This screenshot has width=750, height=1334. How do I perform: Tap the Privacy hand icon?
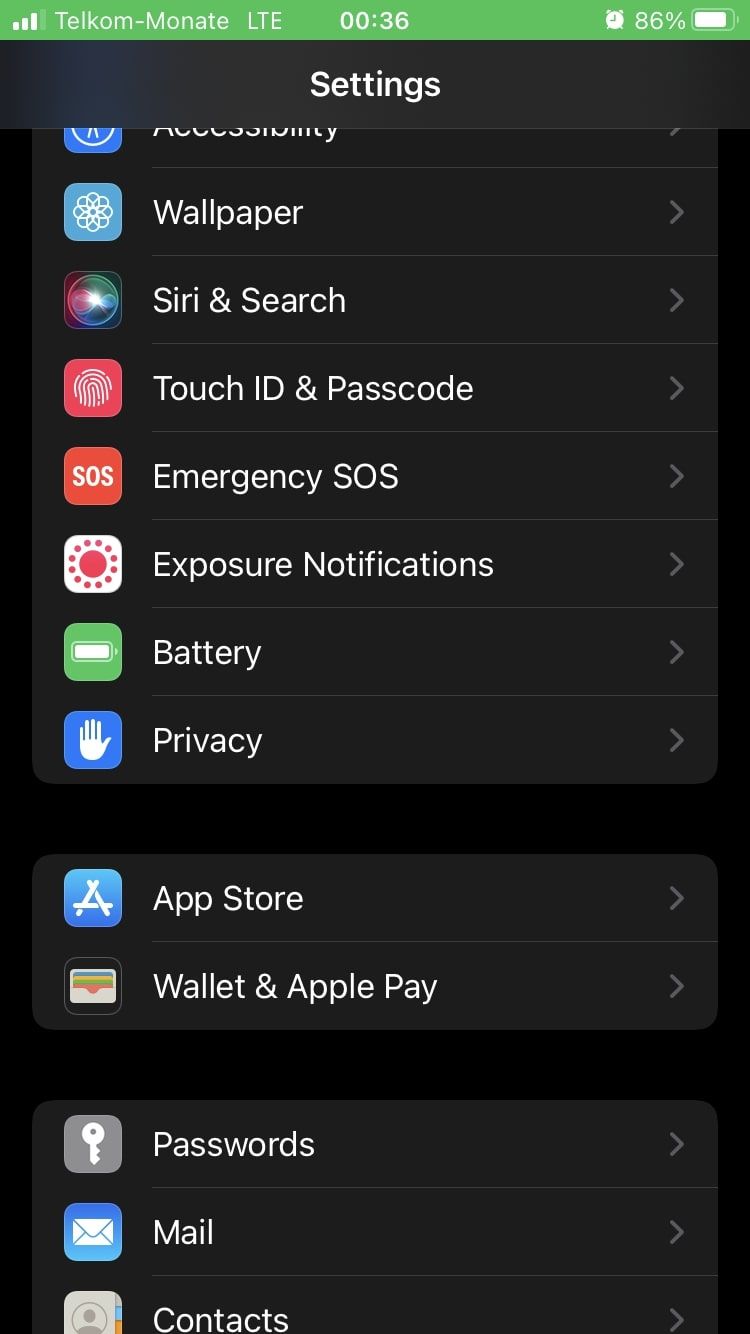coord(92,740)
